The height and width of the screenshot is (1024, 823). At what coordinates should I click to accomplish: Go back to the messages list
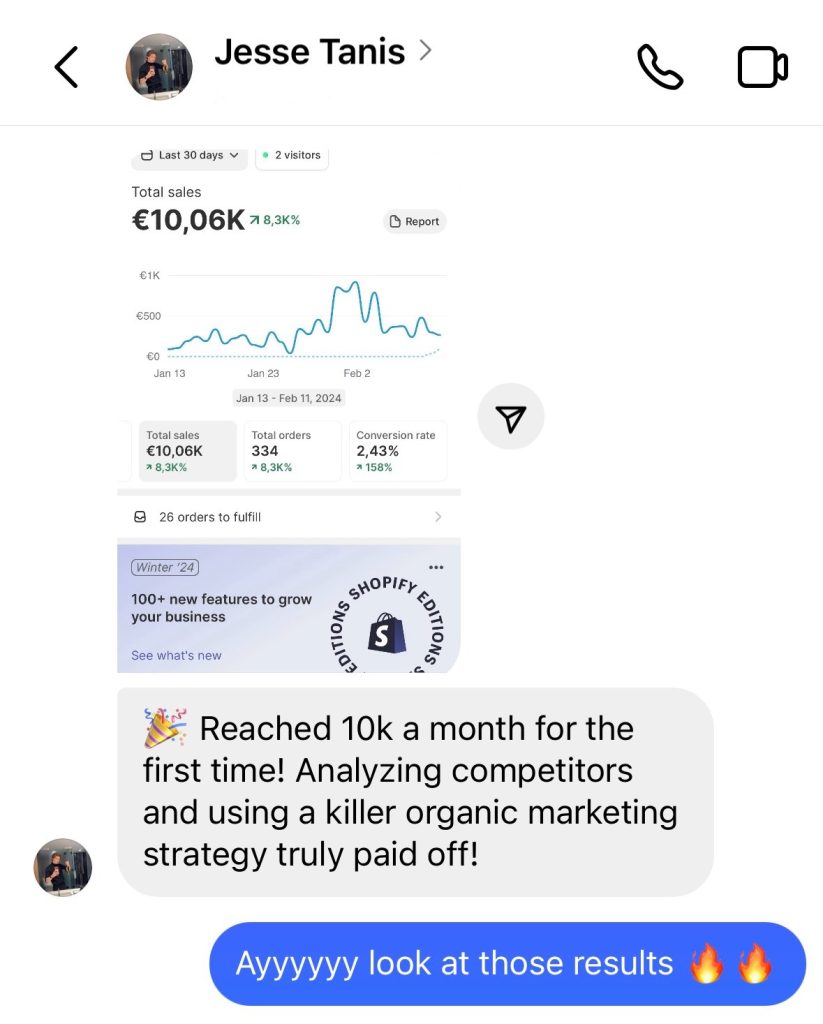66,67
